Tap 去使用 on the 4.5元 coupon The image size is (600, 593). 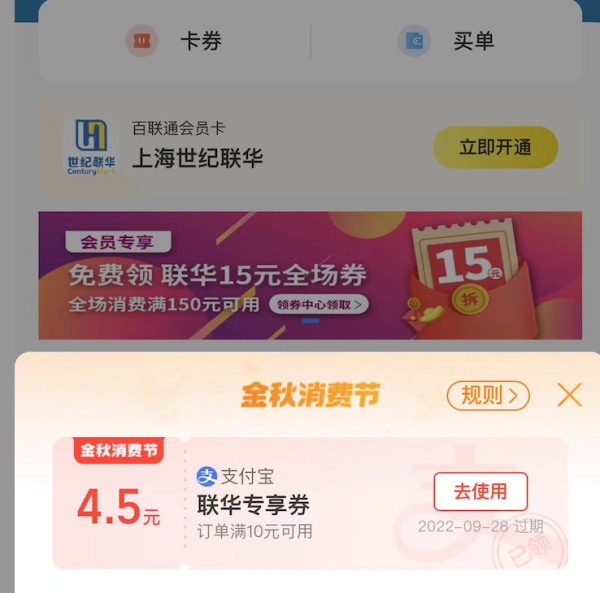[x=480, y=491]
